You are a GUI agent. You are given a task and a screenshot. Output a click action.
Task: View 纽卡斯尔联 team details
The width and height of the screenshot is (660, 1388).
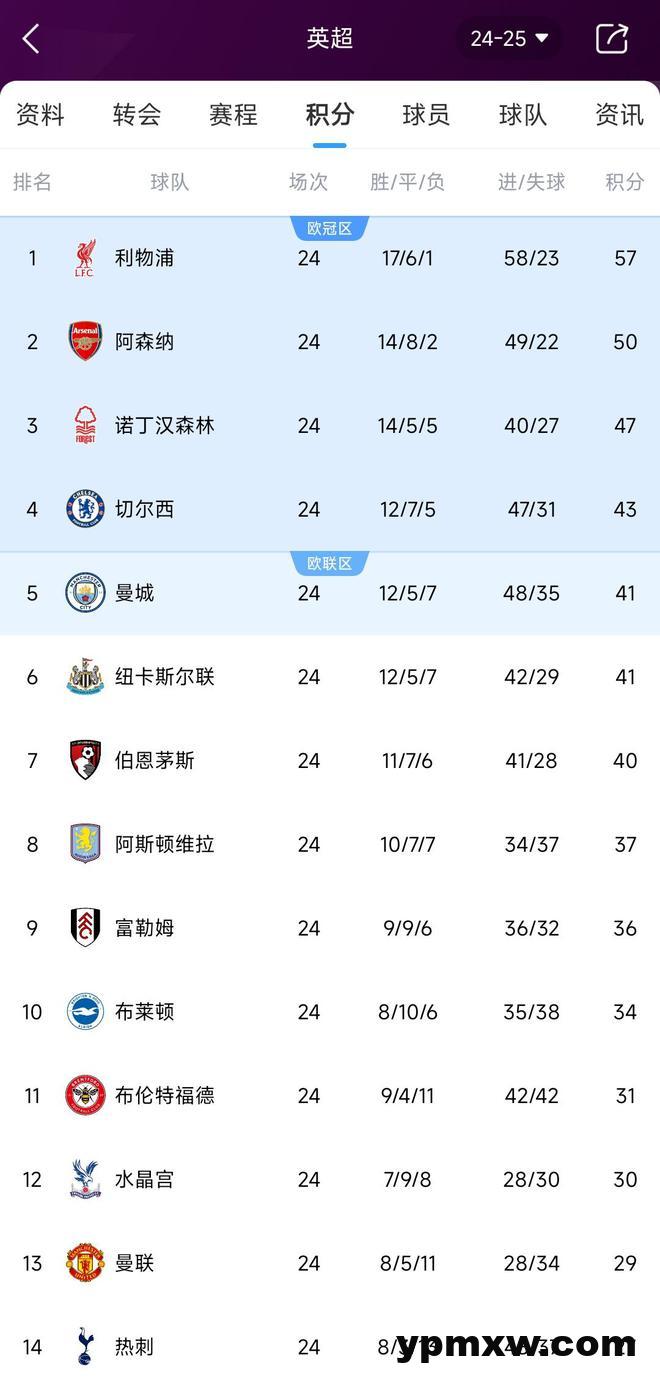(x=330, y=677)
